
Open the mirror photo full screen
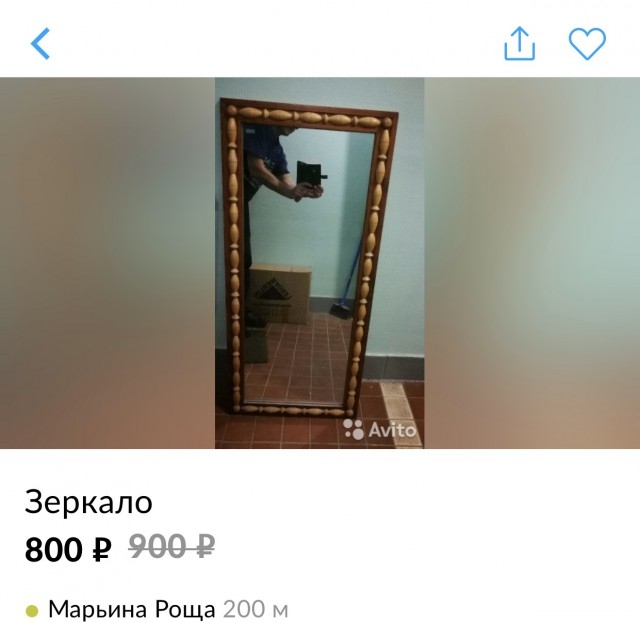pyautogui.click(x=320, y=262)
